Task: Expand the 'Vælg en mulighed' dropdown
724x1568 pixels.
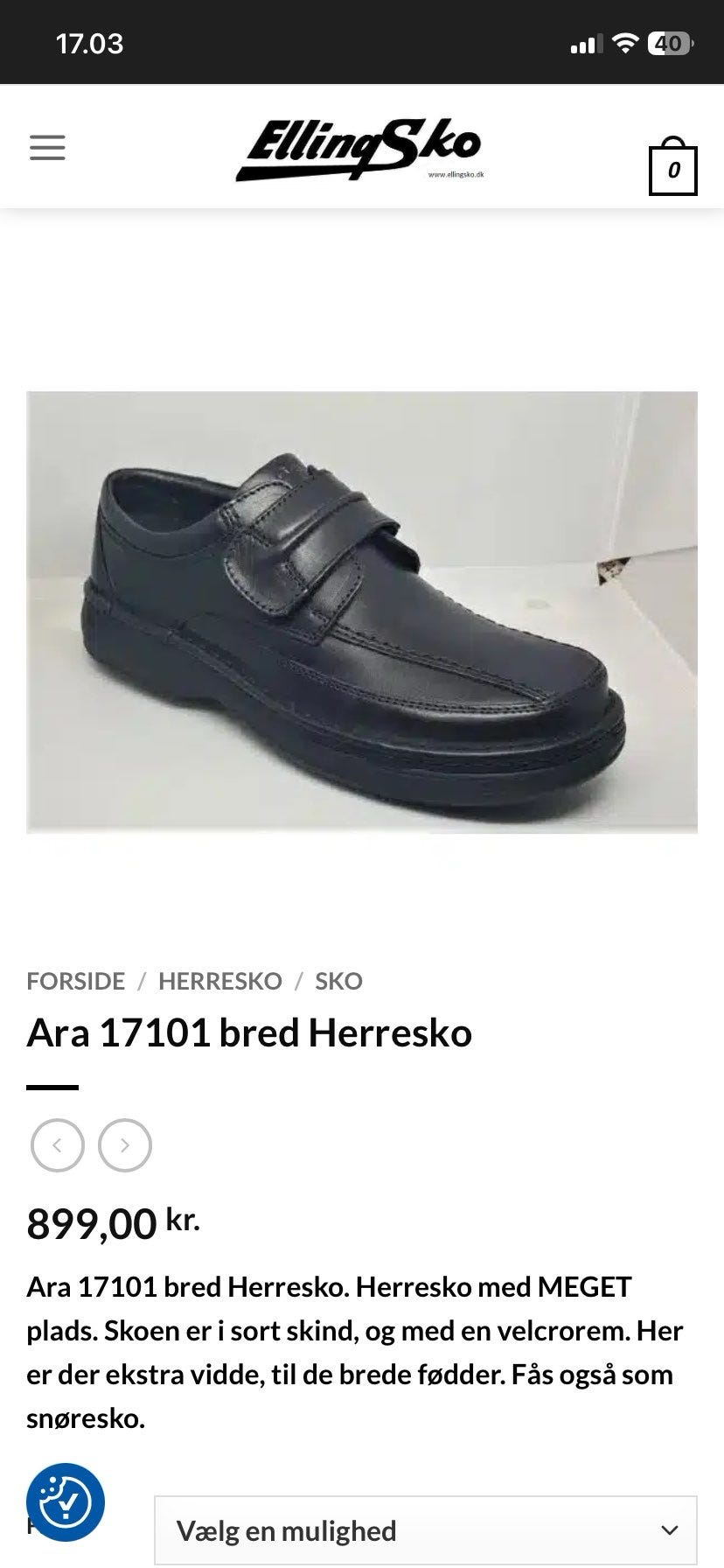Action: pyautogui.click(x=426, y=1530)
